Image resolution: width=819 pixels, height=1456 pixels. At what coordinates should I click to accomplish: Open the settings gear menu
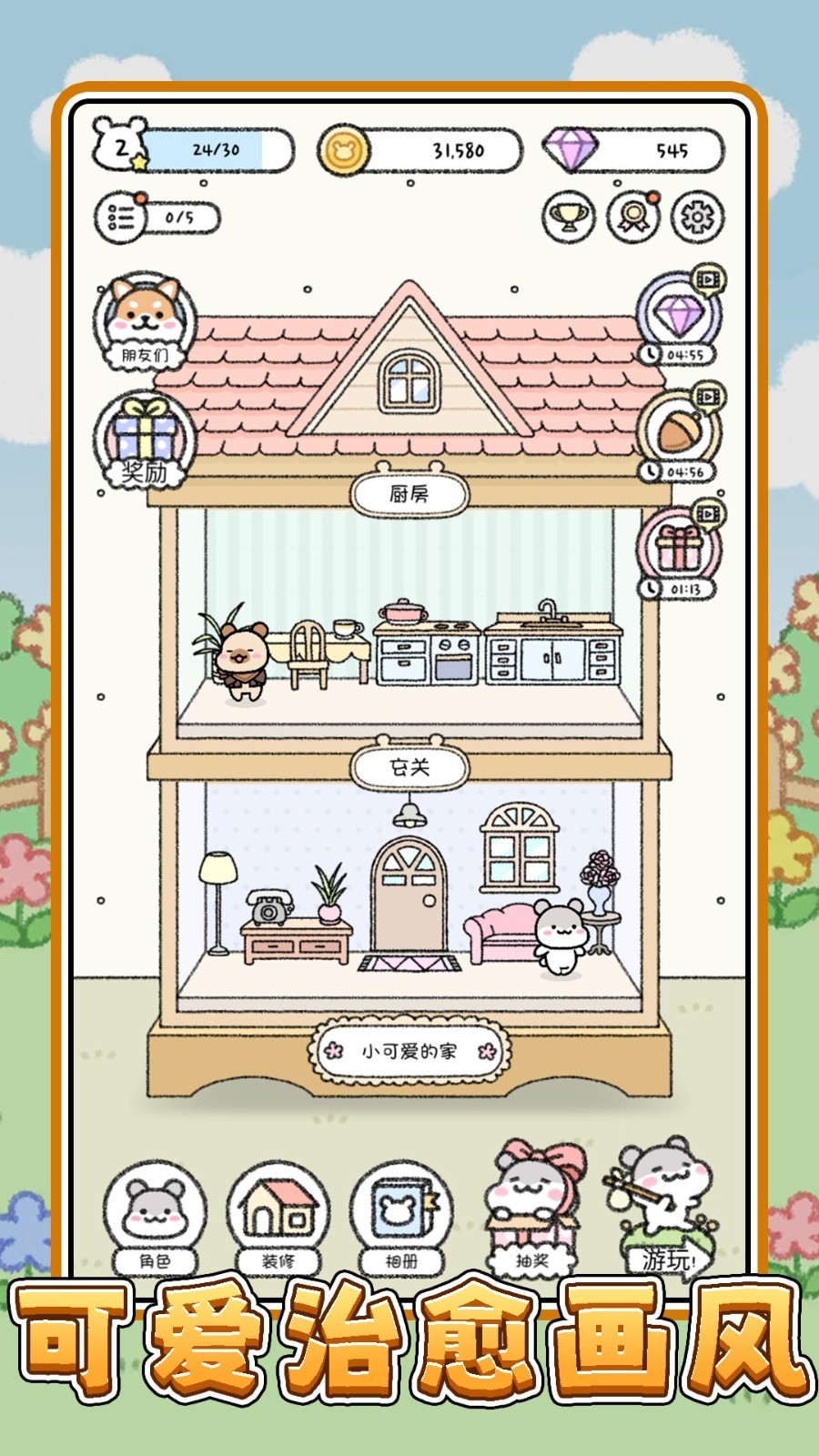[695, 216]
